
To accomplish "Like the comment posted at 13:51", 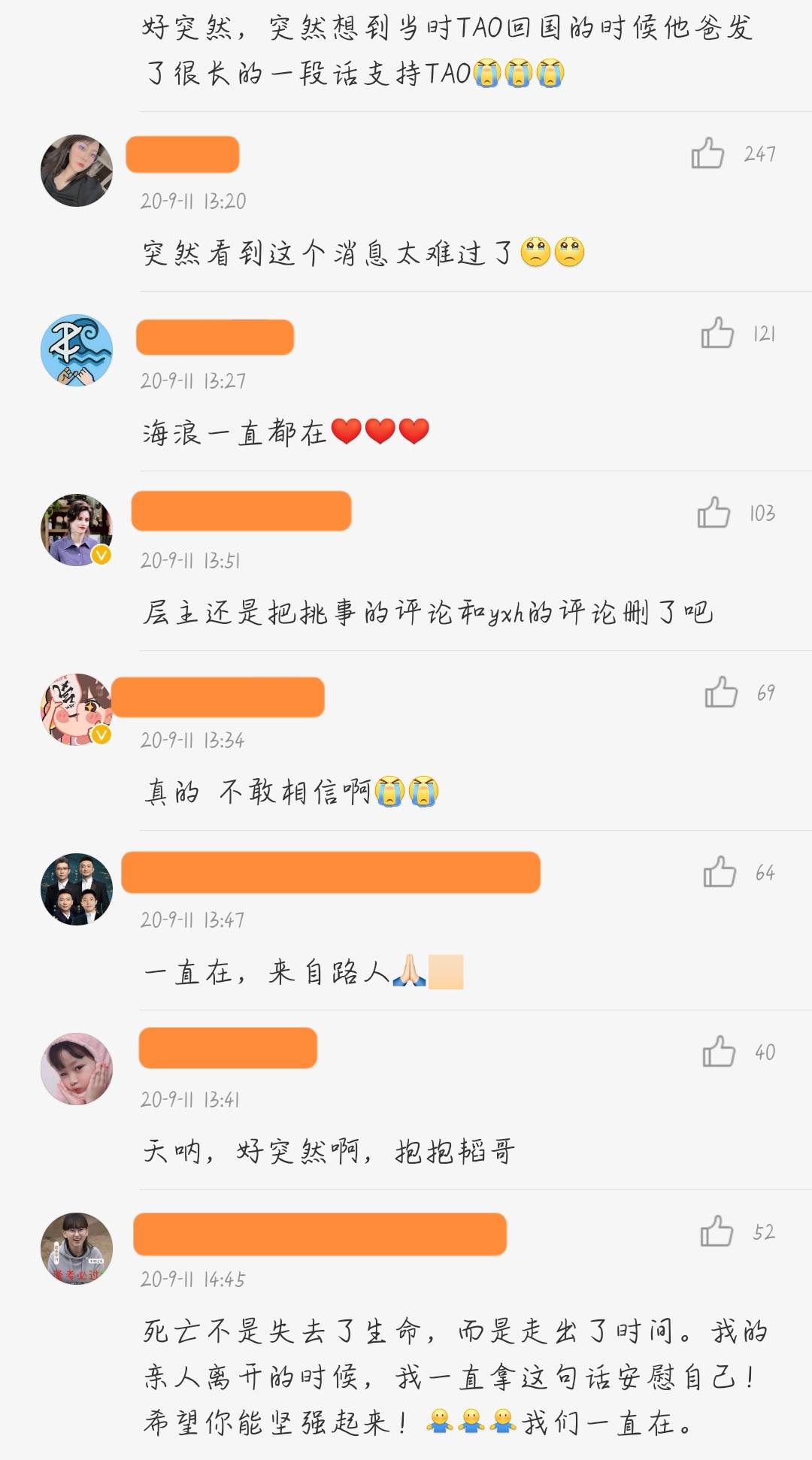I will (714, 513).
